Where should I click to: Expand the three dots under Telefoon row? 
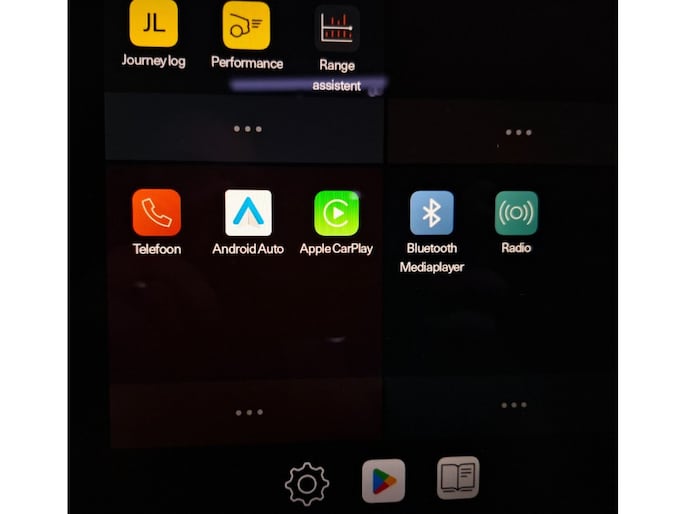click(x=247, y=412)
